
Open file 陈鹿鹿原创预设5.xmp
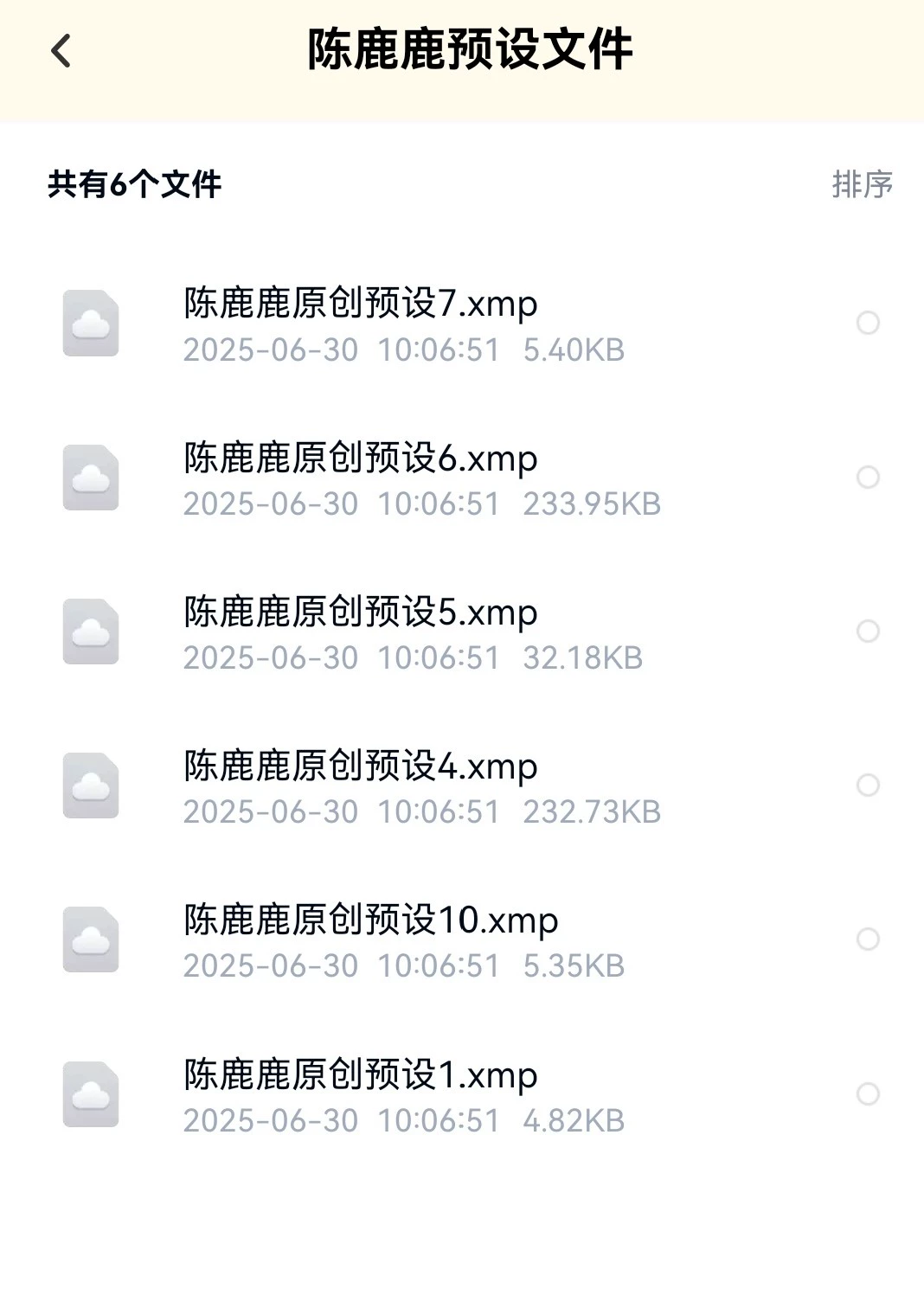pyautogui.click(x=361, y=612)
